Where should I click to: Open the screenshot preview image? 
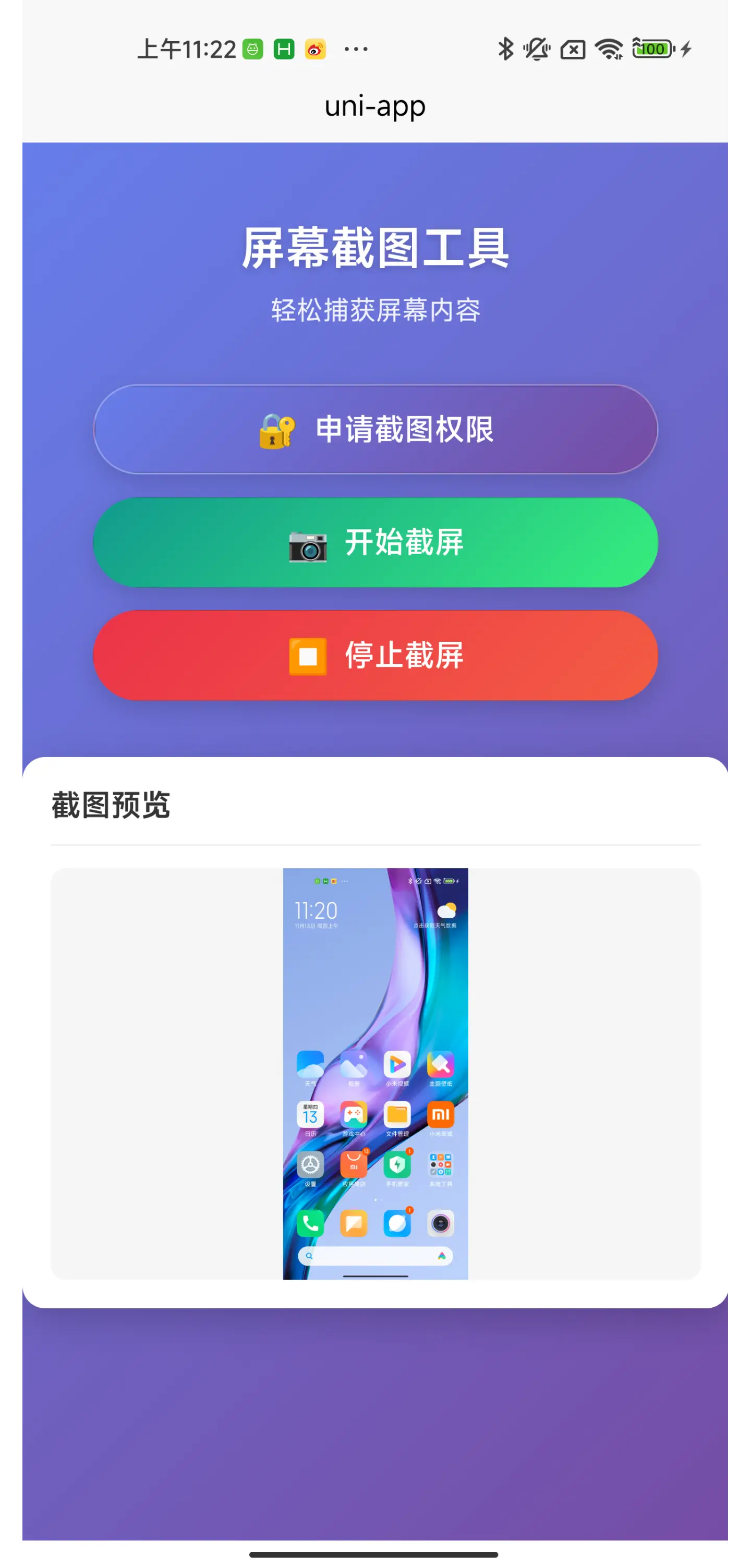pos(375,1073)
